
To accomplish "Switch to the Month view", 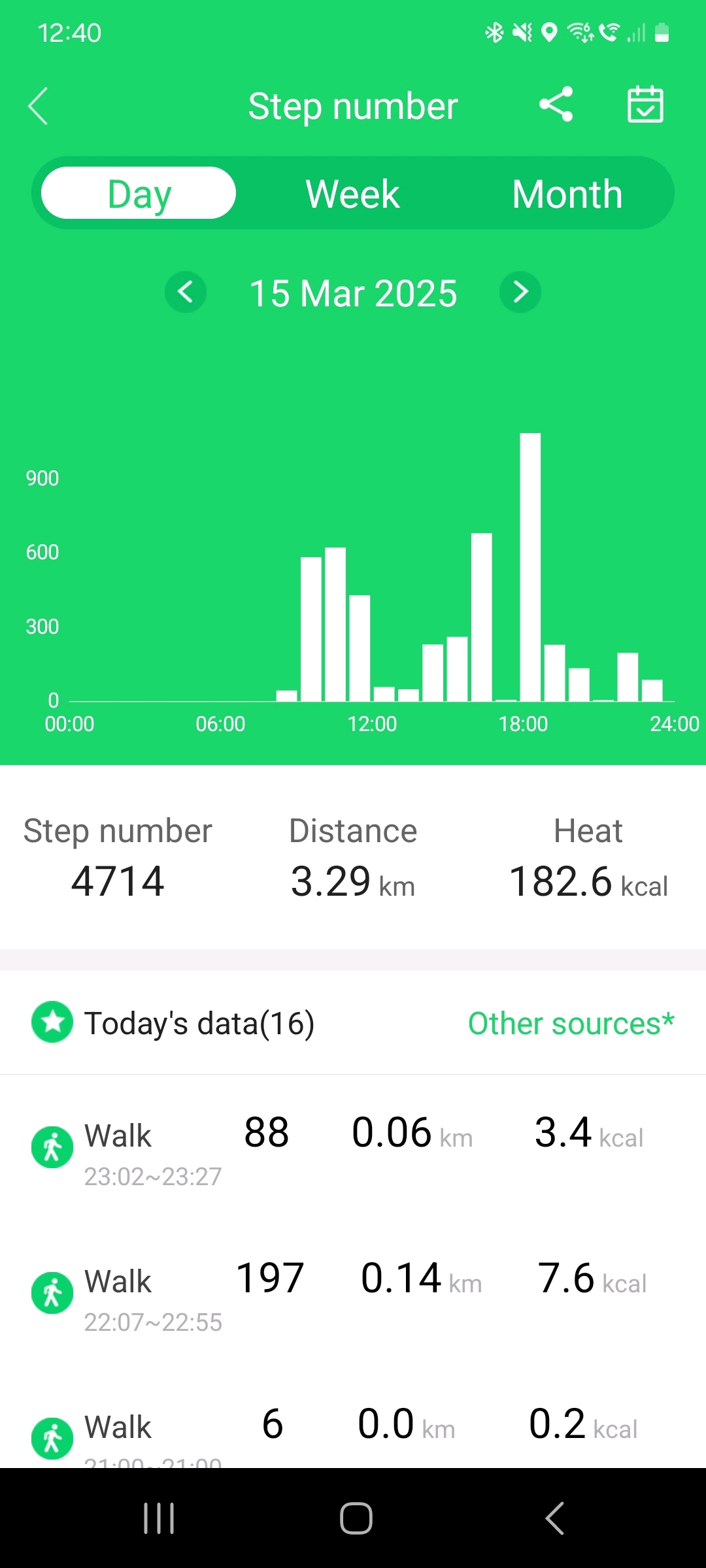I will coord(567,193).
